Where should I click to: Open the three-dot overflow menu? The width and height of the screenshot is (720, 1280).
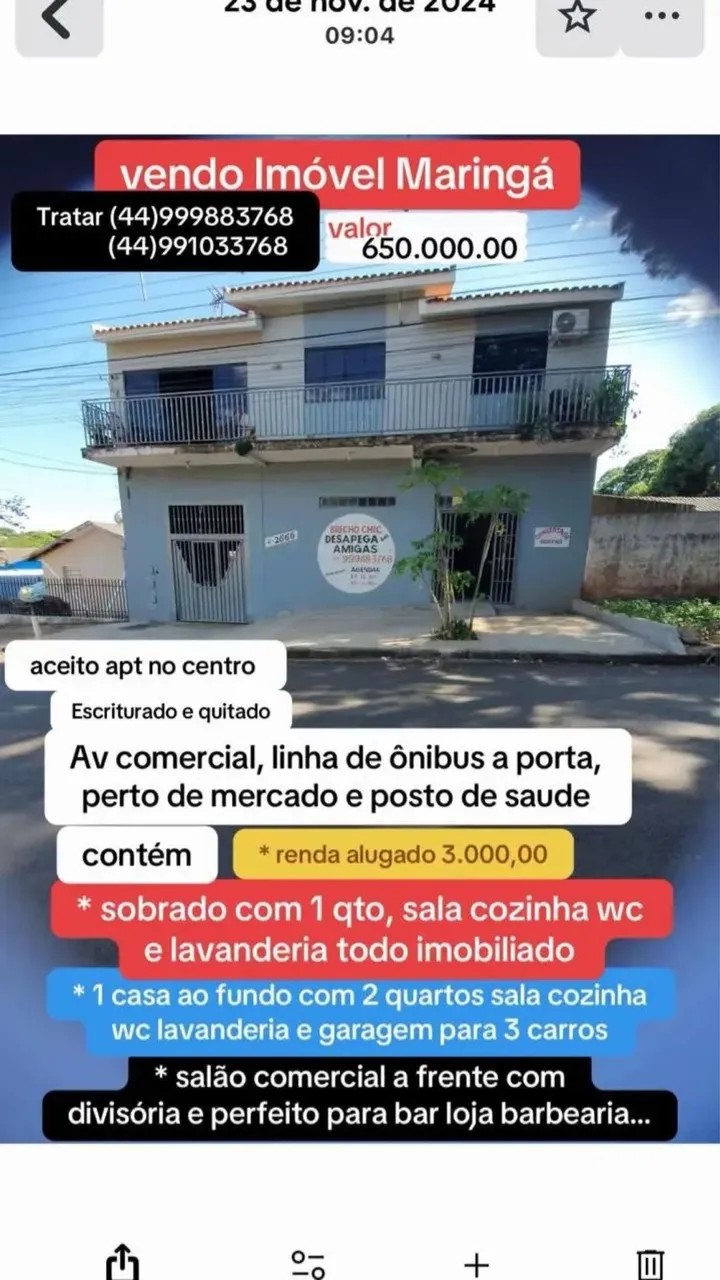coord(662,18)
